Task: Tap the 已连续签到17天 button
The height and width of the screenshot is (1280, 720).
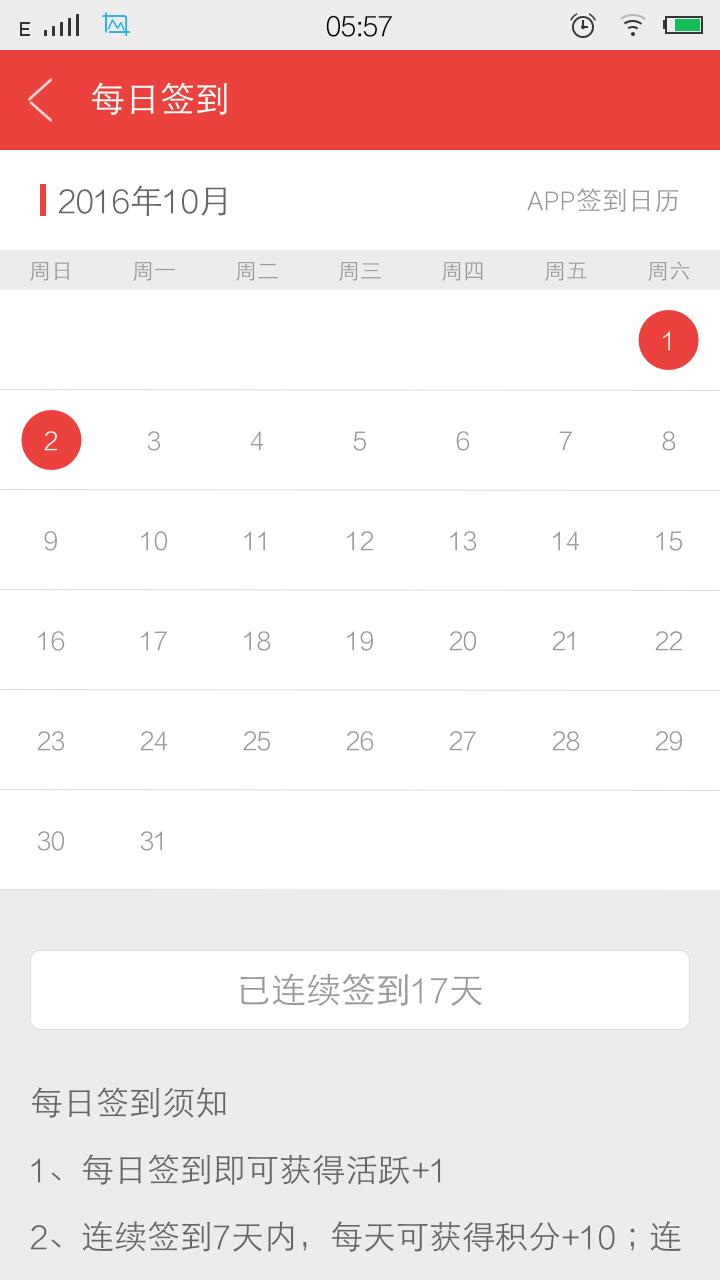Action: pyautogui.click(x=360, y=990)
